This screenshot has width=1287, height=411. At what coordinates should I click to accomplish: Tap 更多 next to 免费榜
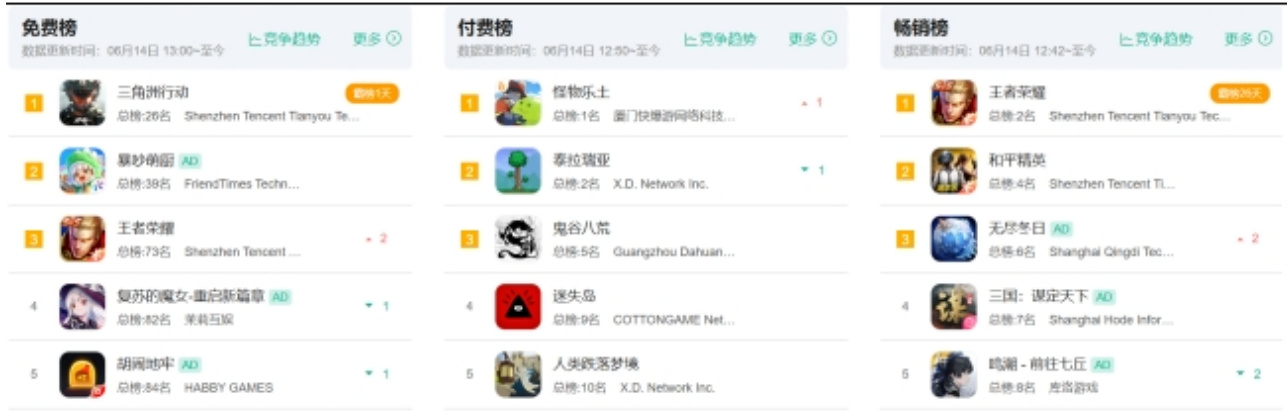[x=376, y=39]
